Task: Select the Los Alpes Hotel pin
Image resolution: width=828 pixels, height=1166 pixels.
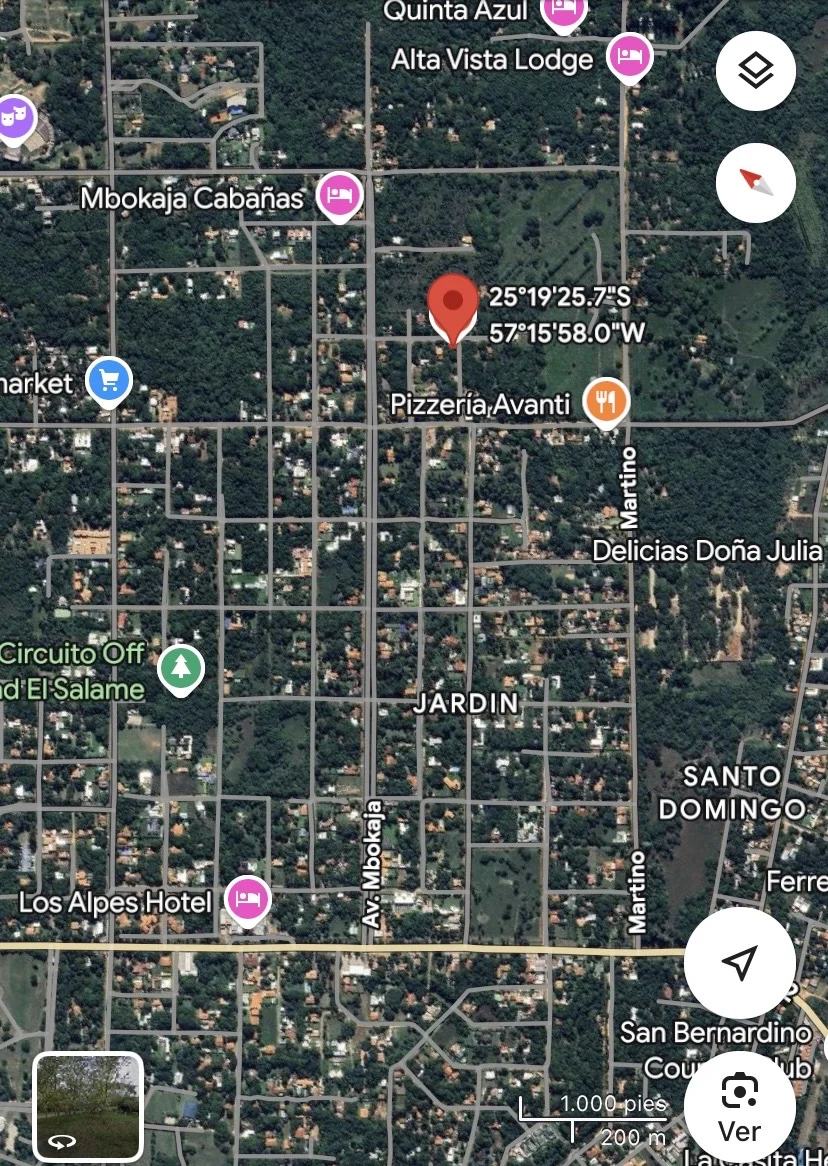Action: point(247,899)
